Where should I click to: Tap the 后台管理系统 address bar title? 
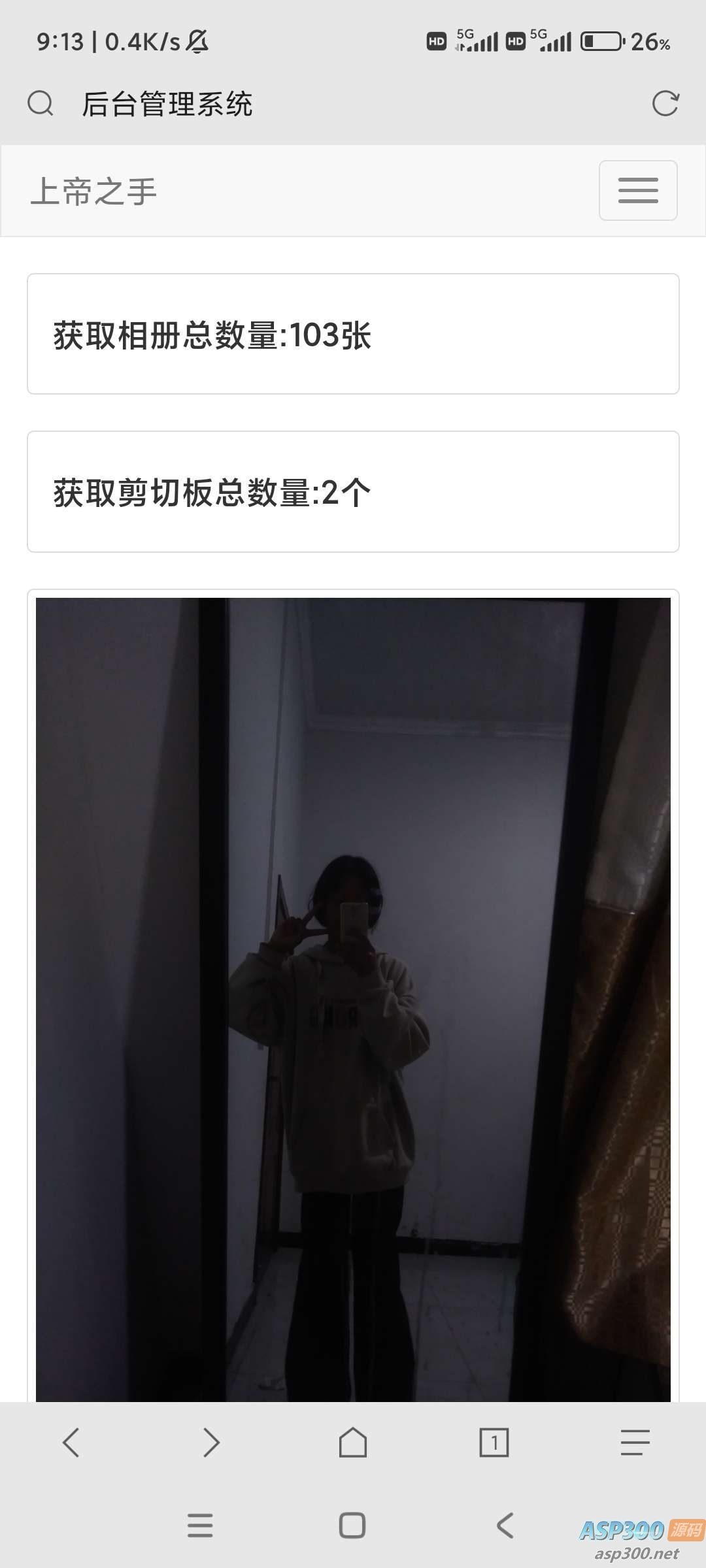pyautogui.click(x=167, y=104)
